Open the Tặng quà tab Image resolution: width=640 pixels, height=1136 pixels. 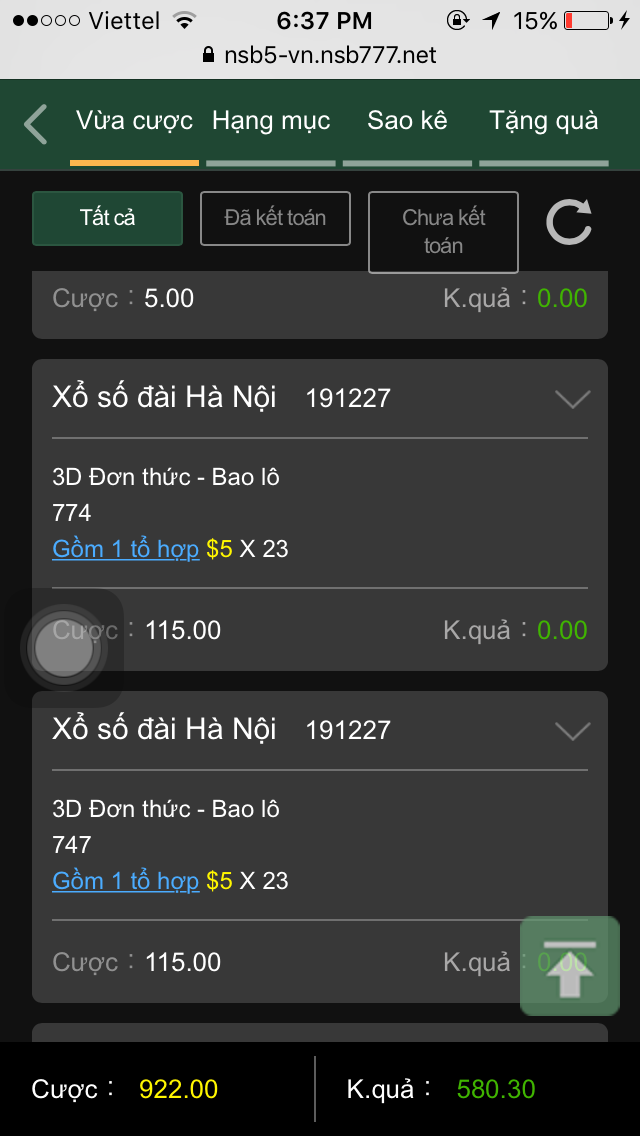point(543,122)
